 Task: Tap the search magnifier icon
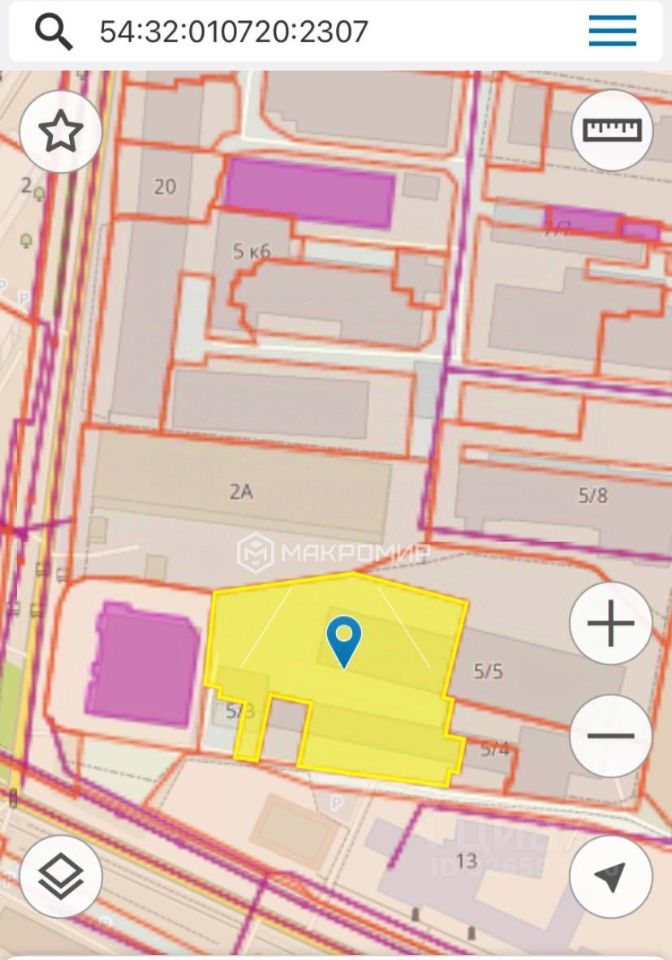[x=54, y=31]
